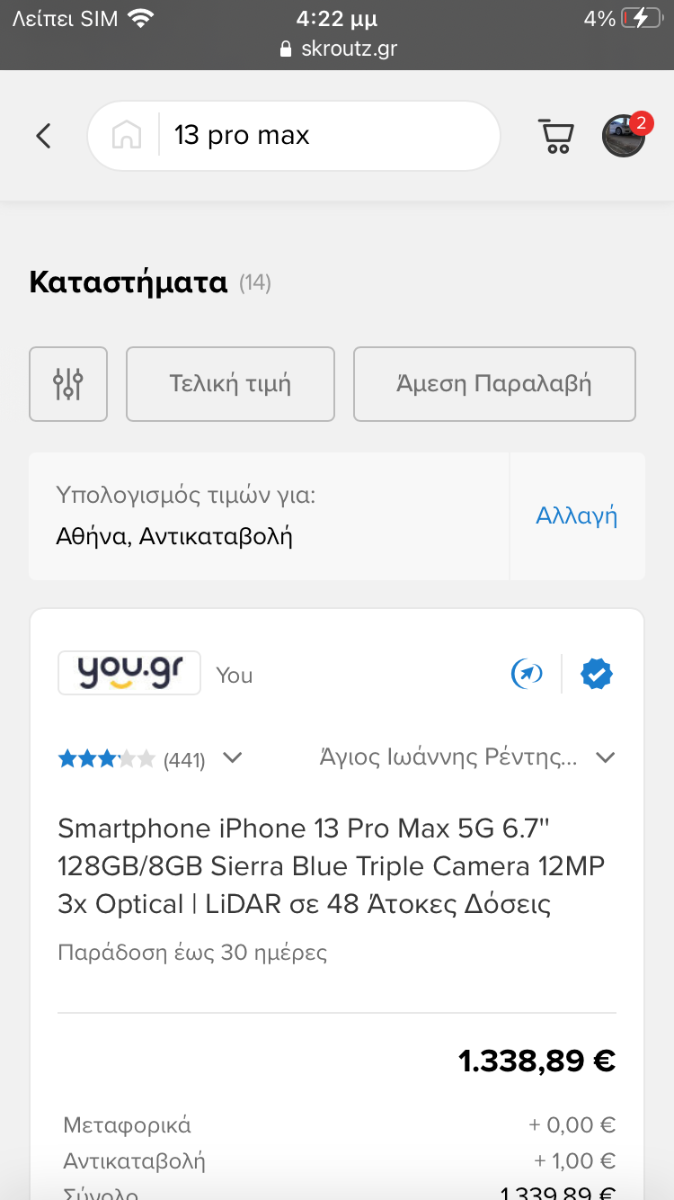Viewport: 674px width, 1200px height.
Task: Tap the home icon in search bar
Action: 126,135
